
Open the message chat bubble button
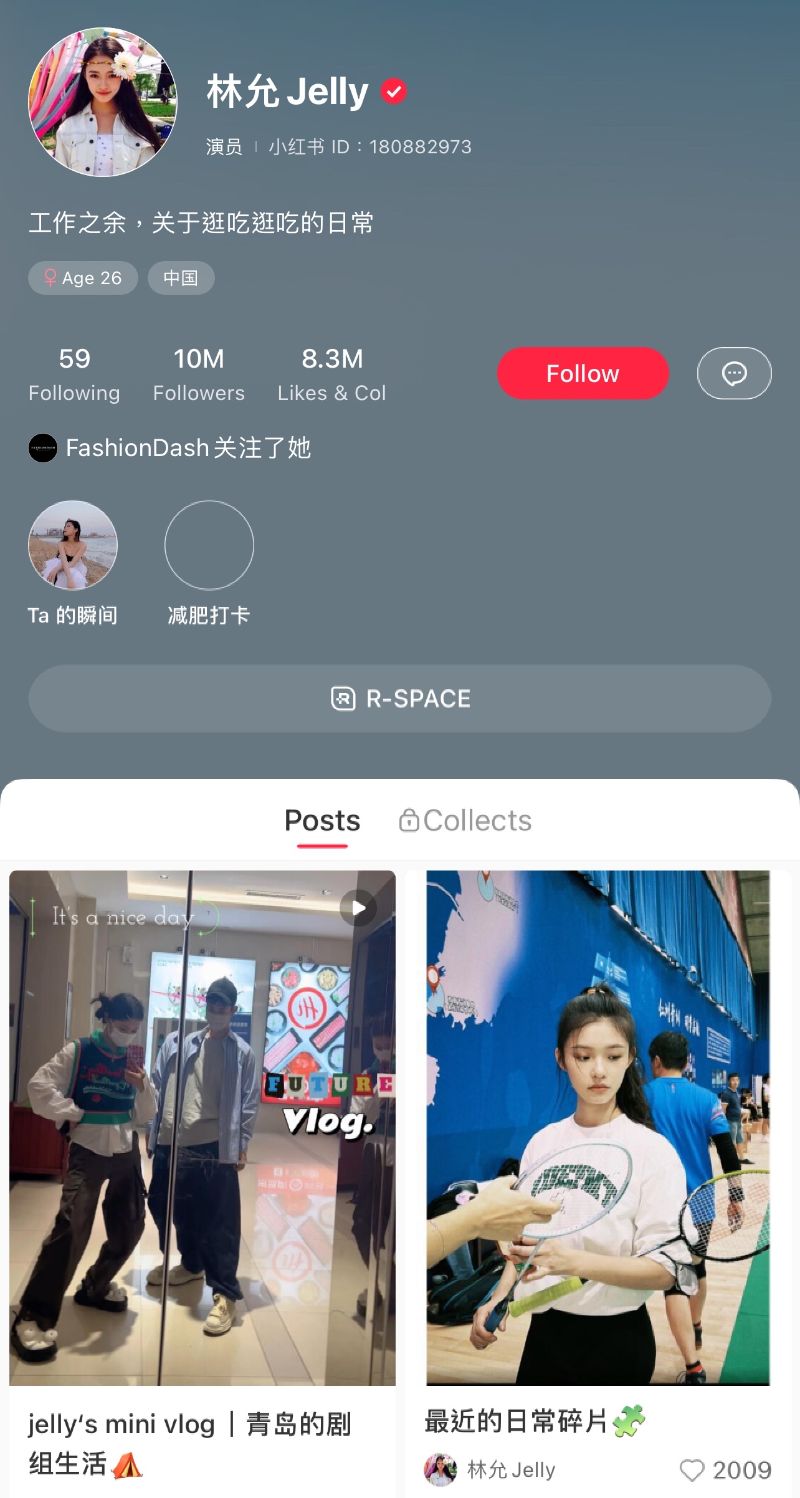tap(733, 373)
